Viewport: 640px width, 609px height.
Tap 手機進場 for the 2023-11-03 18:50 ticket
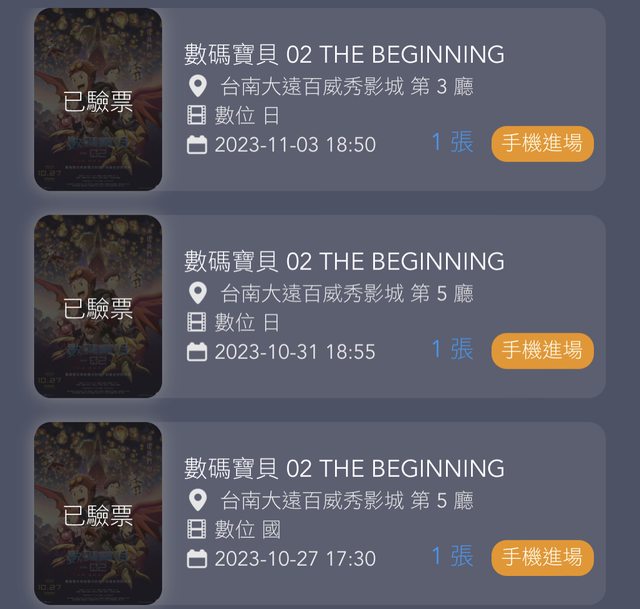click(x=542, y=144)
